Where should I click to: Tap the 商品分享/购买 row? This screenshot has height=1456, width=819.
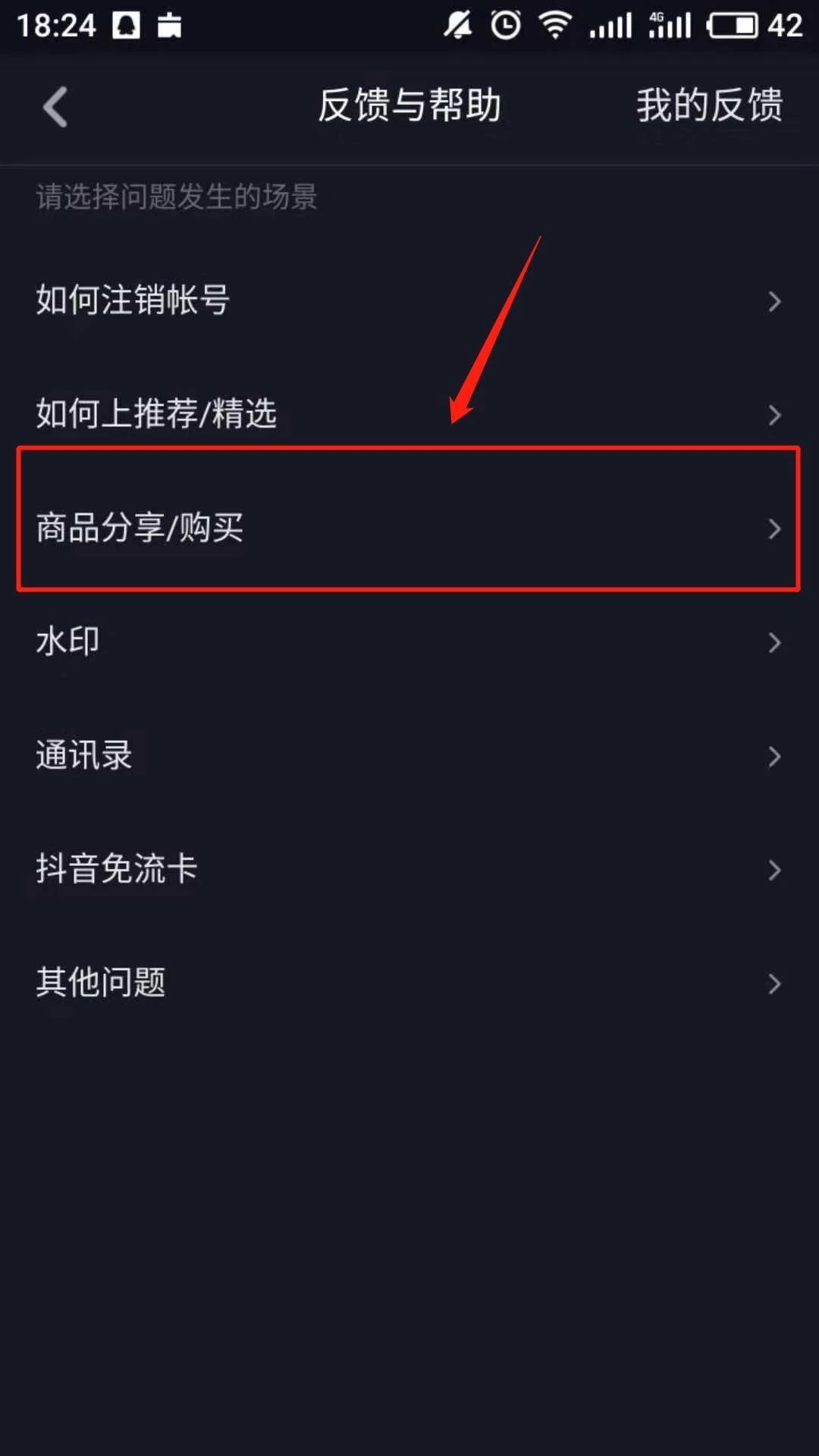pyautogui.click(x=409, y=528)
